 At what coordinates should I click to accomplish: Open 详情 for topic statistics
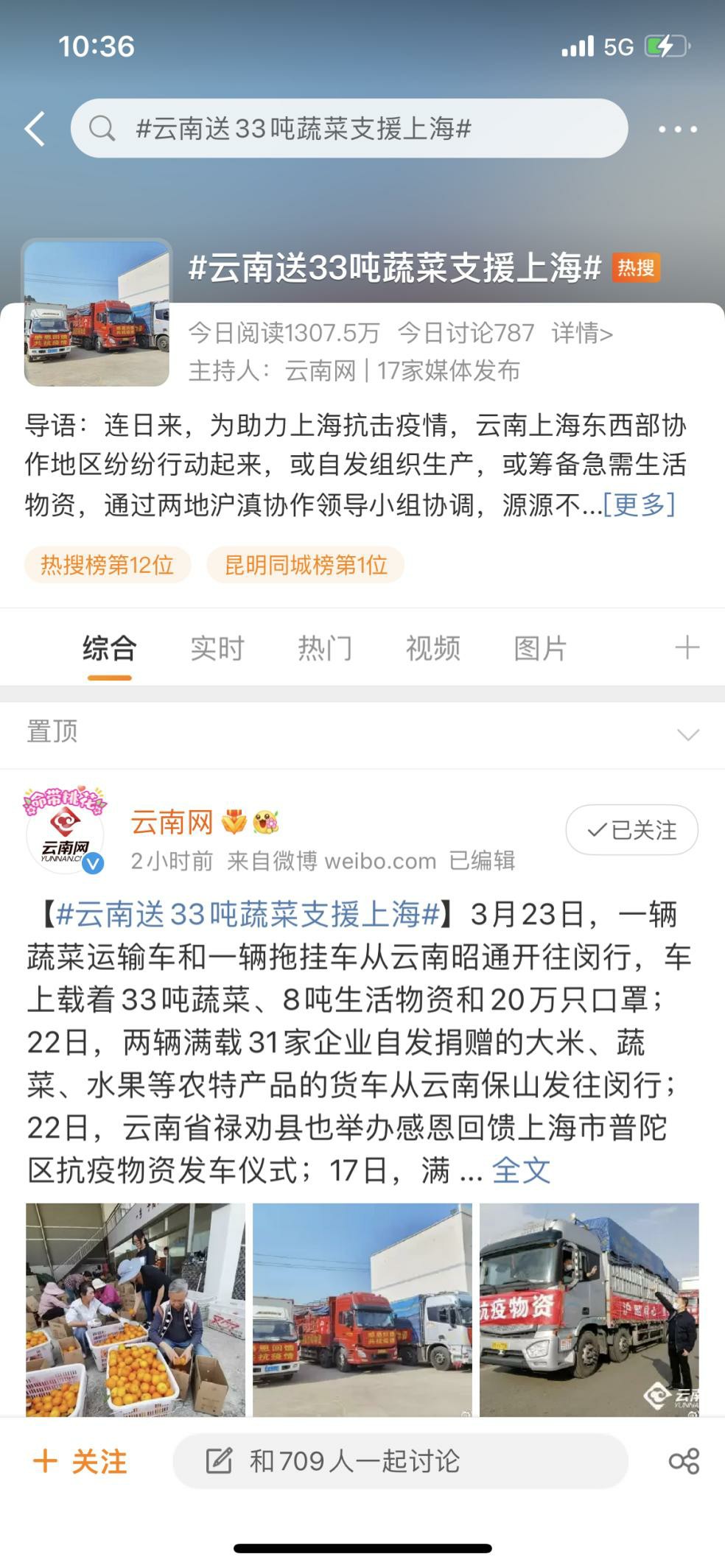pos(581,333)
